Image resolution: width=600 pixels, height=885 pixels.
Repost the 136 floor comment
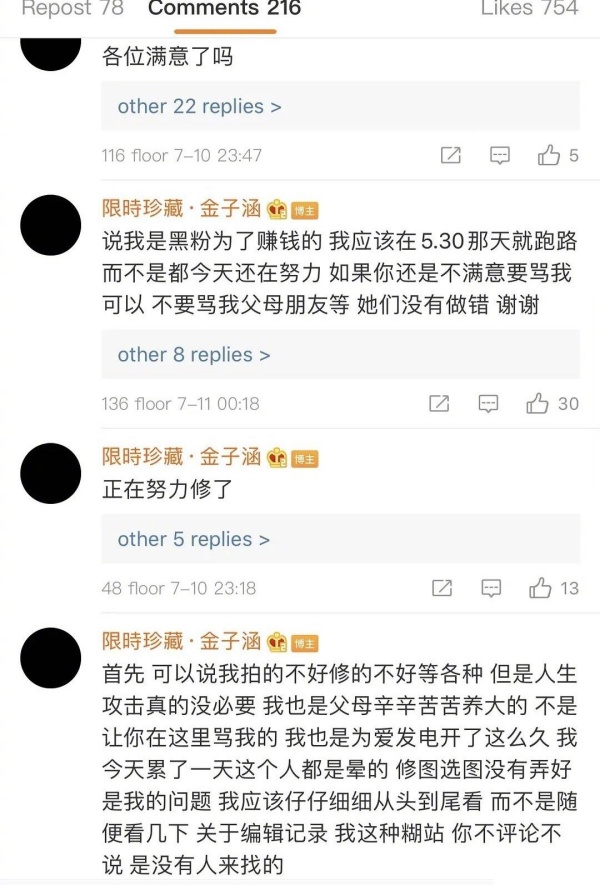(x=439, y=404)
